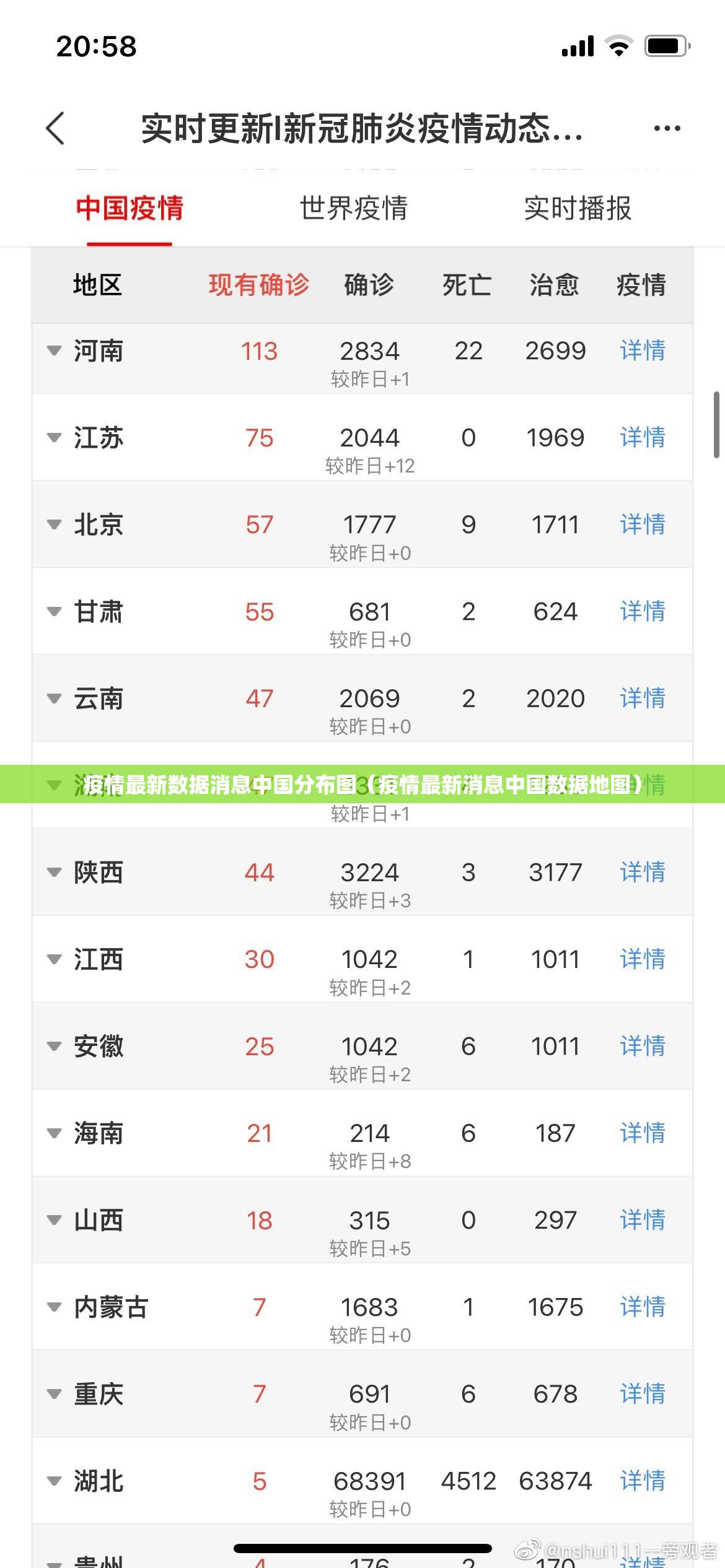Open 详情 link for 云南
Viewport: 725px width, 1568px height.
[643, 699]
